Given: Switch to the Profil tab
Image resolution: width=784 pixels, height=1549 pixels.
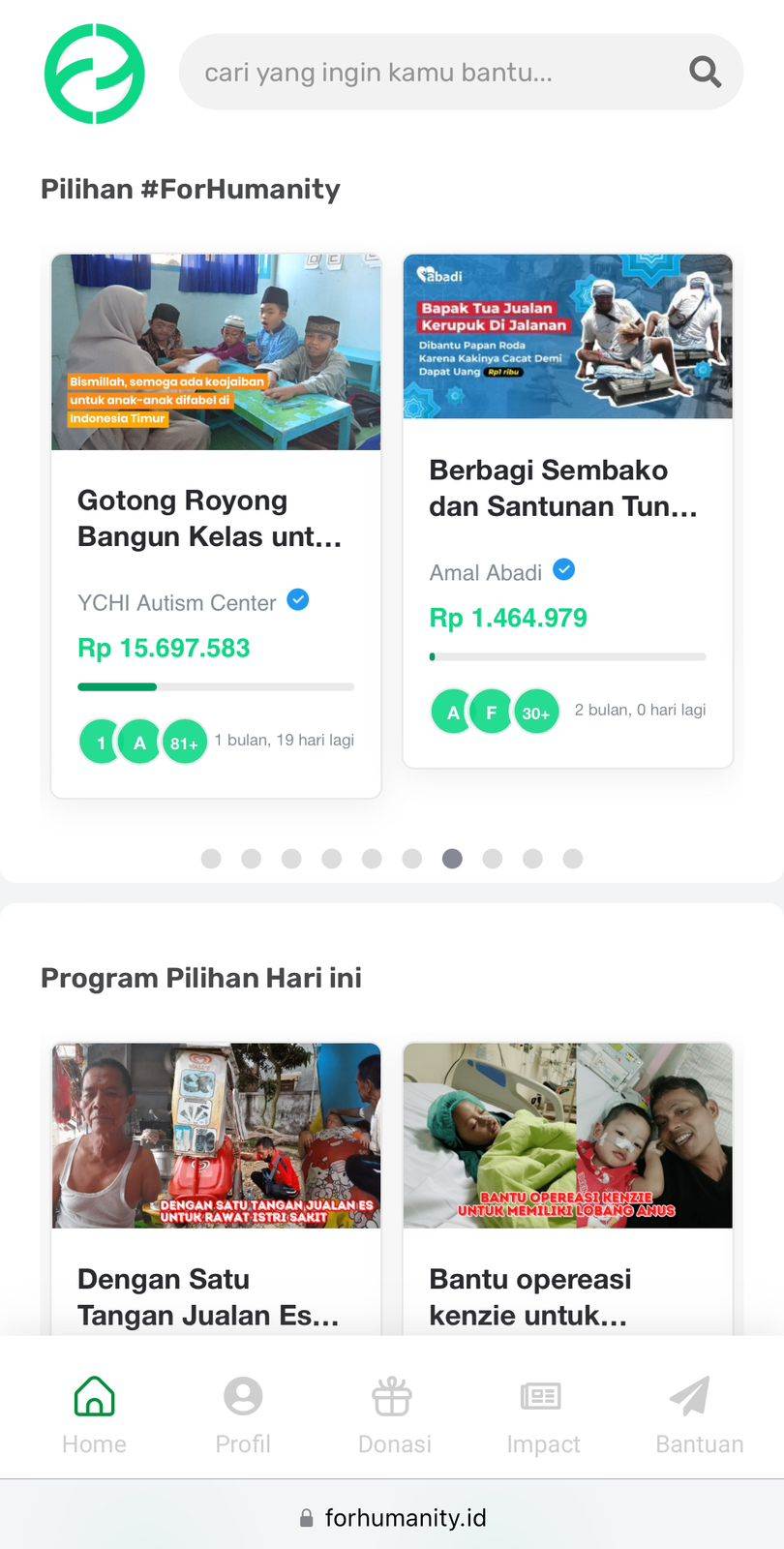Looking at the screenshot, I should [243, 1414].
